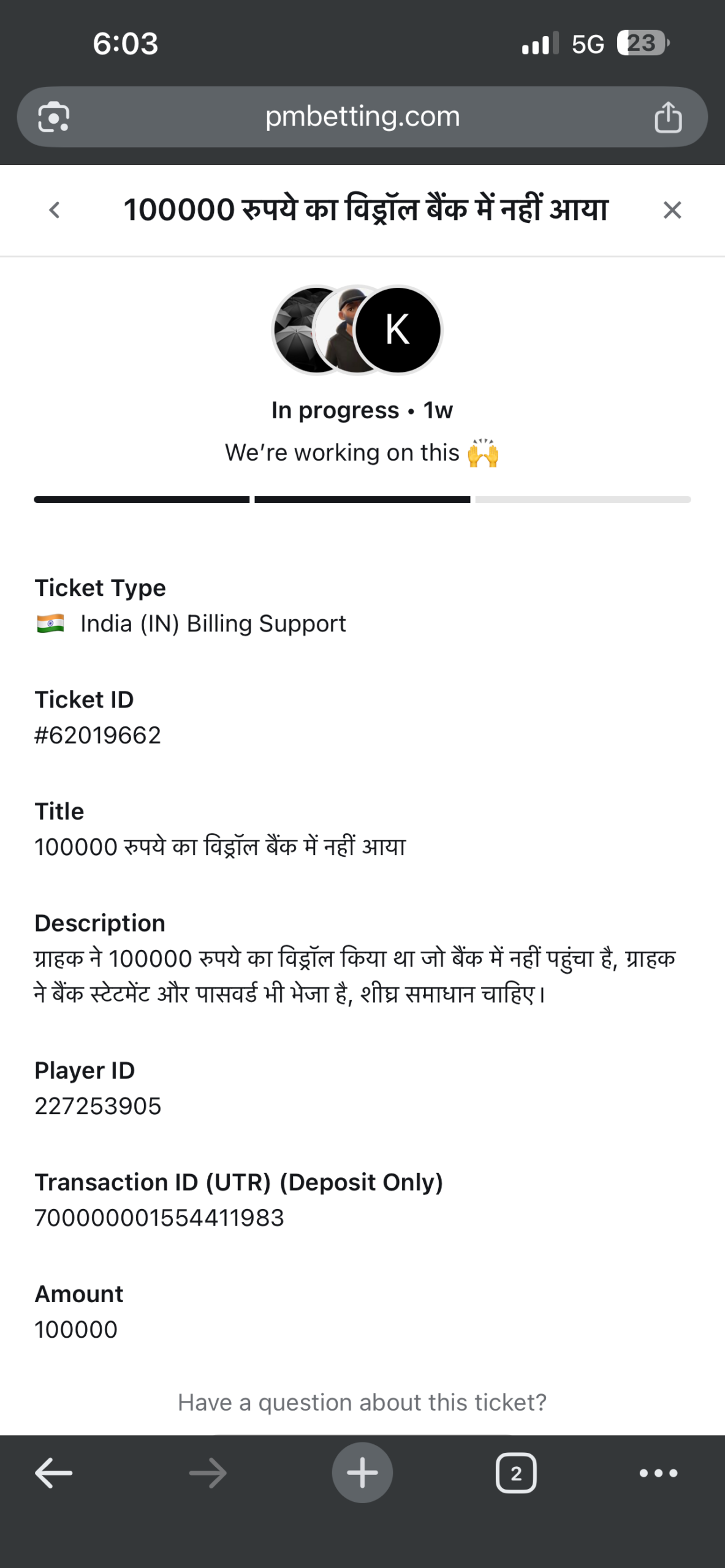Open the pmbetting.com address bar
Viewport: 725px width, 1568px height.
tap(362, 116)
